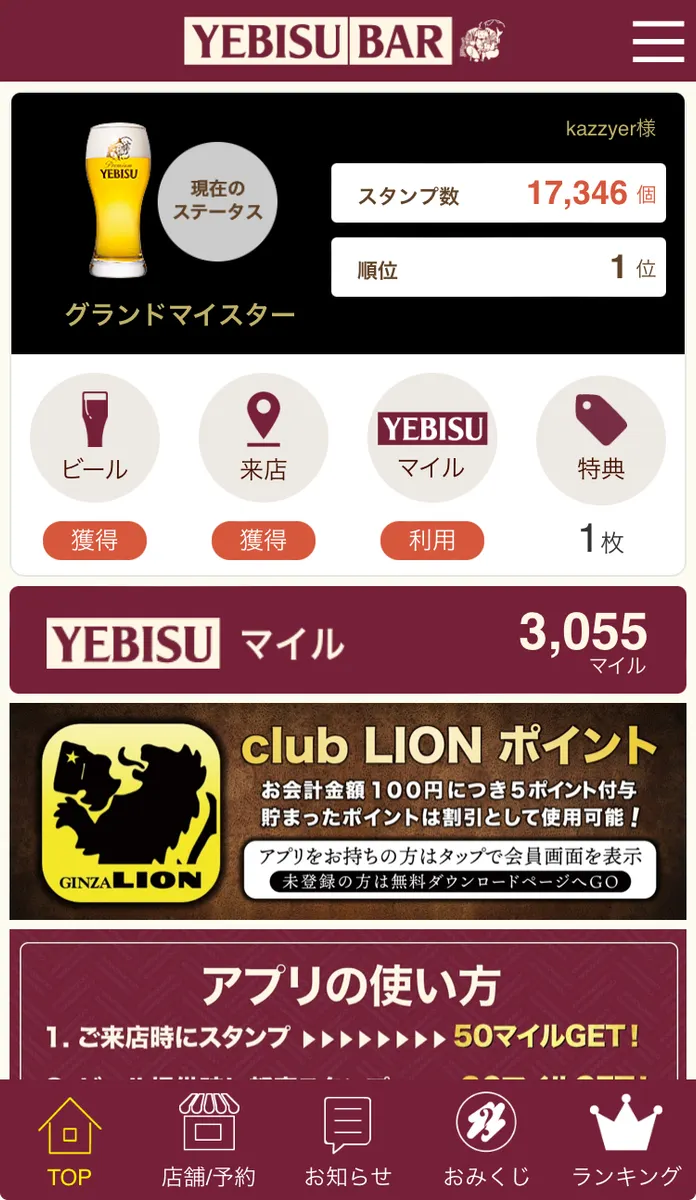Viewport: 696px width, 1200px height.
Task: Select the おみくじ tab
Action: coord(486,1140)
